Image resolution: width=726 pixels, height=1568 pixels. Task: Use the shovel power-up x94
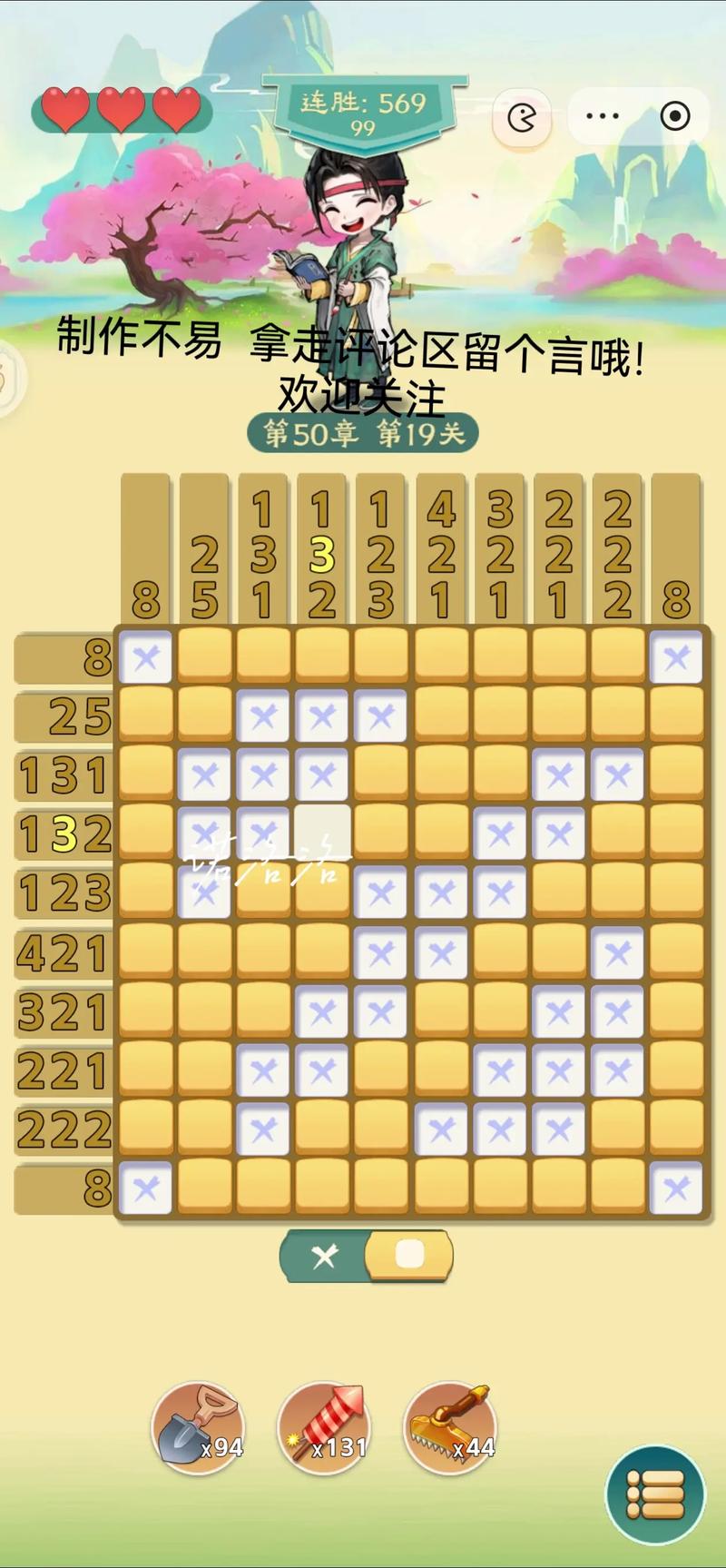pos(198,1427)
